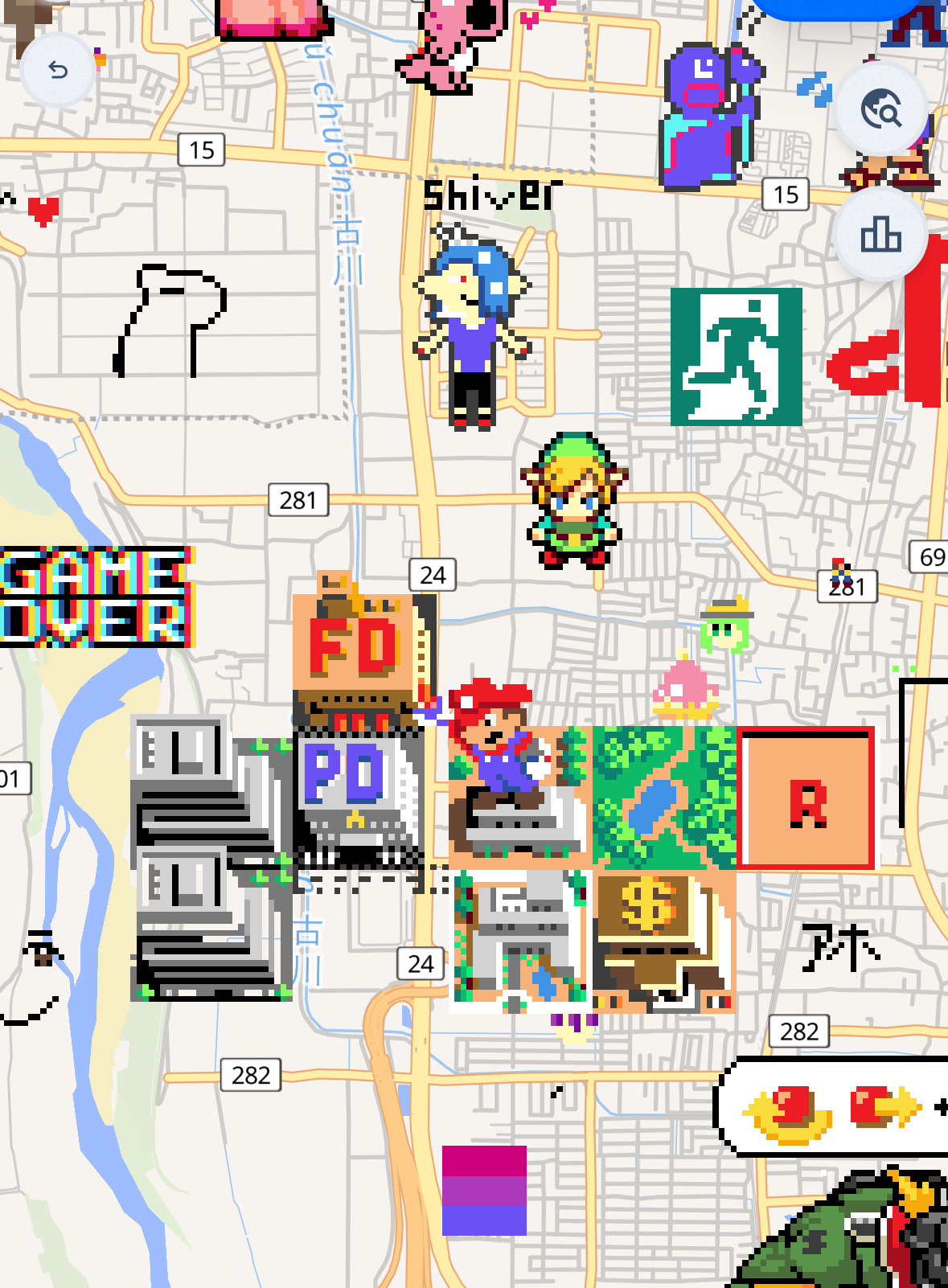
Task: Tap the back arrow button
Action: pyautogui.click(x=57, y=71)
